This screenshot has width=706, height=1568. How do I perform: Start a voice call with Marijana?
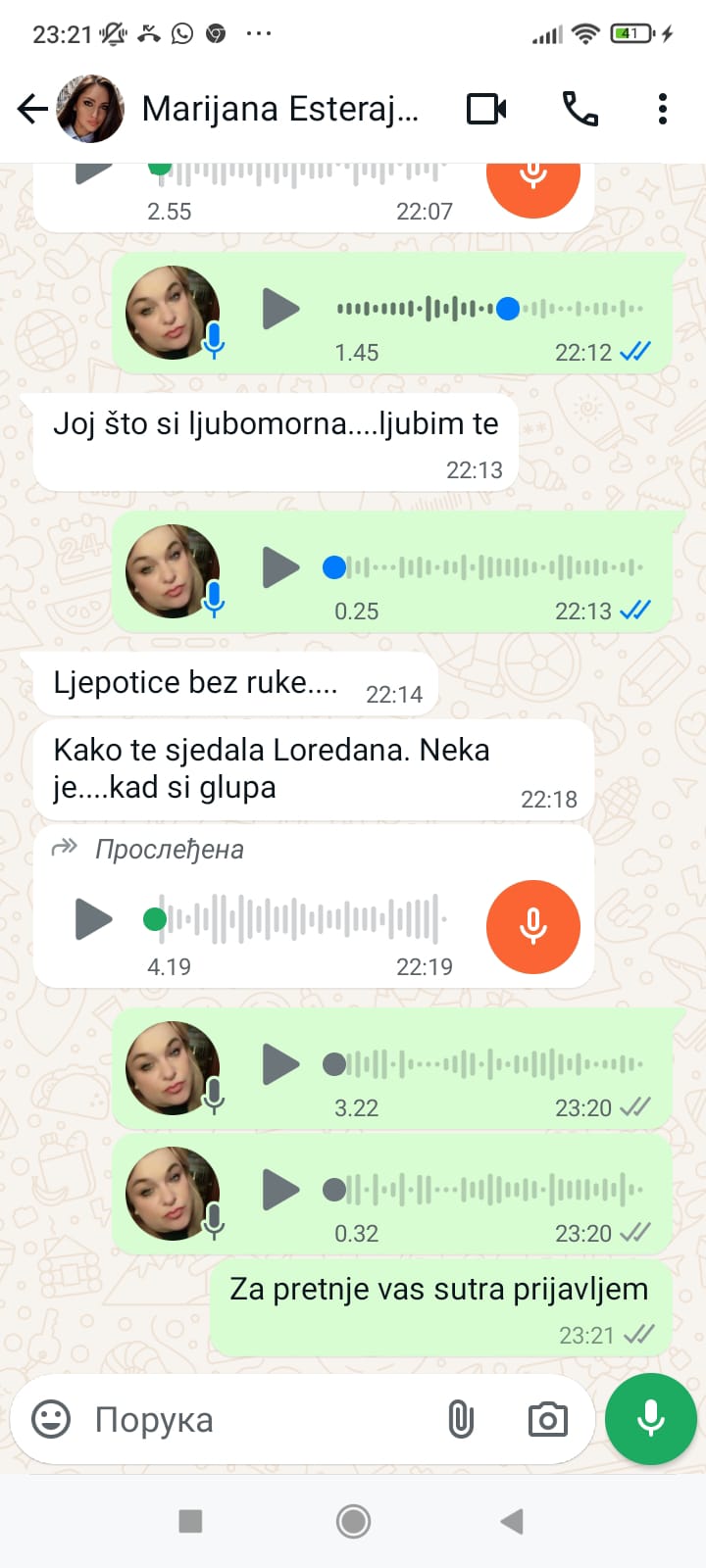(580, 109)
